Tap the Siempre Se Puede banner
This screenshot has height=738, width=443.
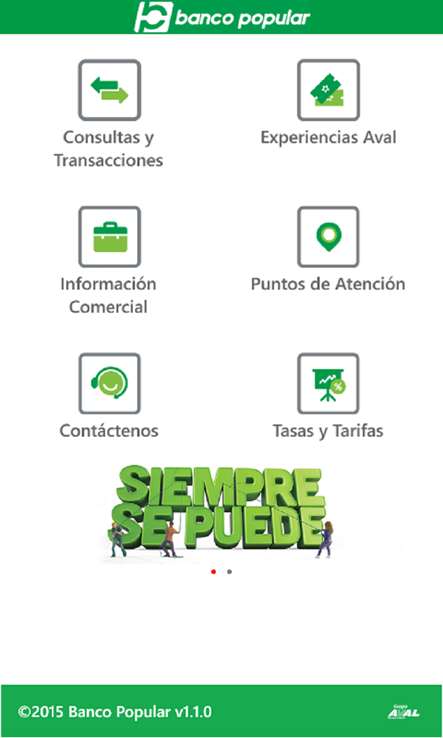click(221, 513)
